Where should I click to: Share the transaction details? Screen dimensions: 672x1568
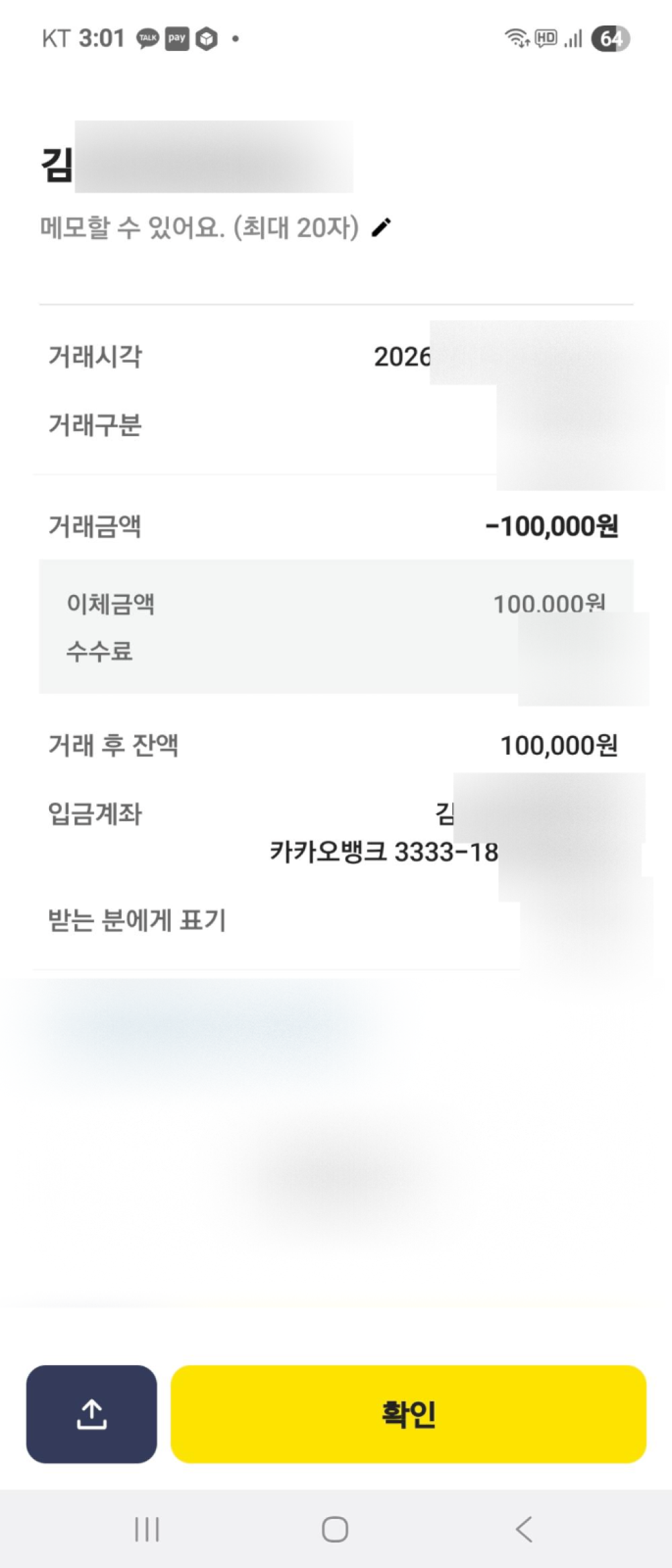[91, 1414]
